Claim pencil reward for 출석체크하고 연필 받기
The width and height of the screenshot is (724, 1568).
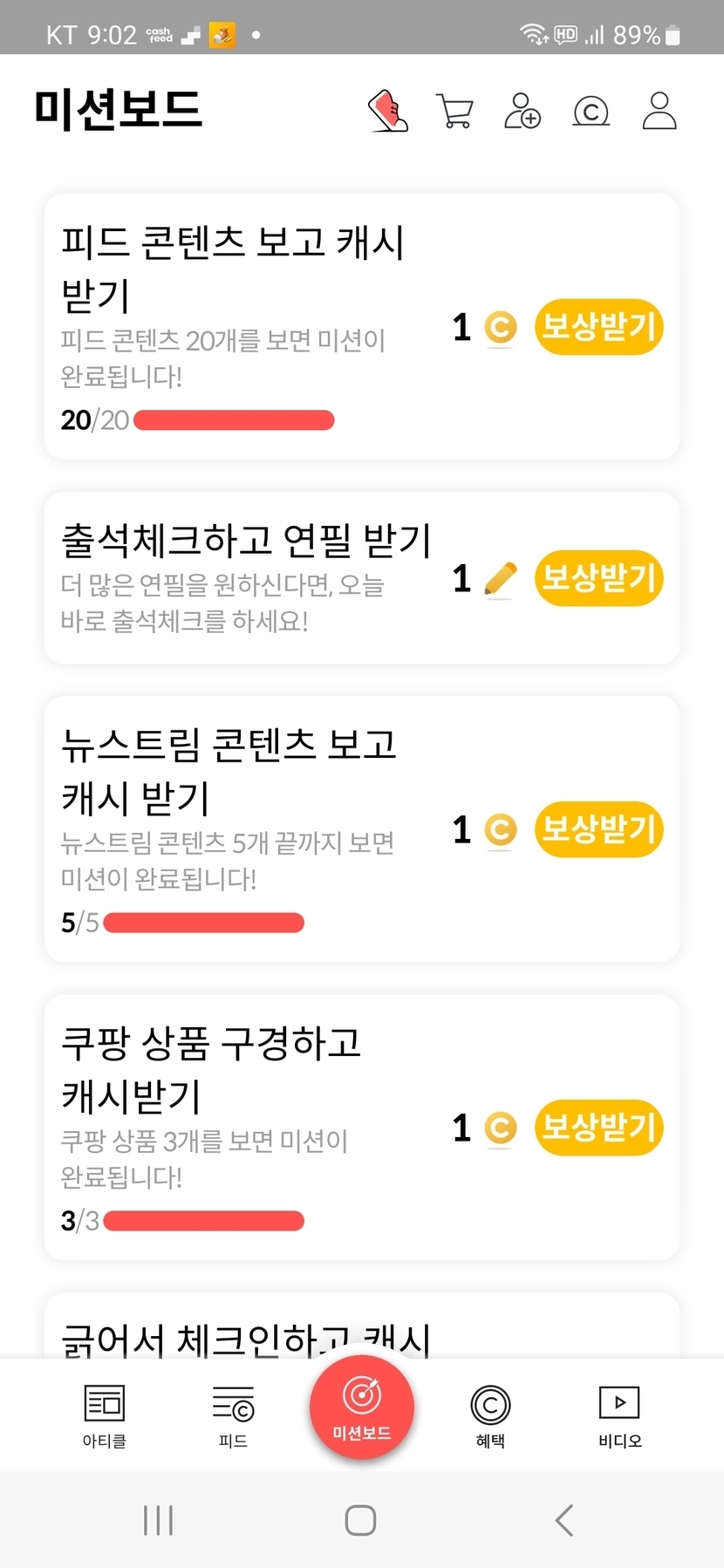pos(599,578)
